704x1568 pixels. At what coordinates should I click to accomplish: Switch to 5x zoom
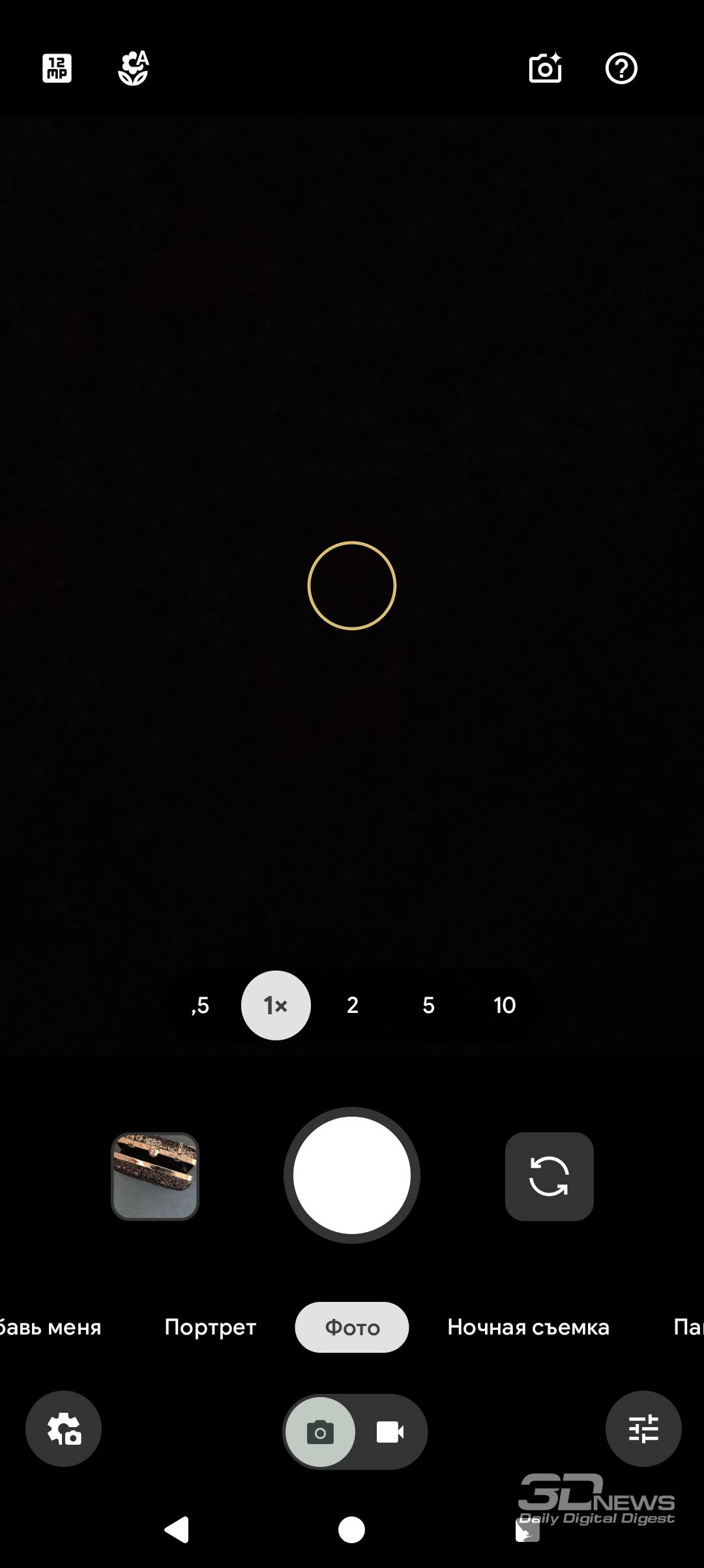coord(428,1005)
